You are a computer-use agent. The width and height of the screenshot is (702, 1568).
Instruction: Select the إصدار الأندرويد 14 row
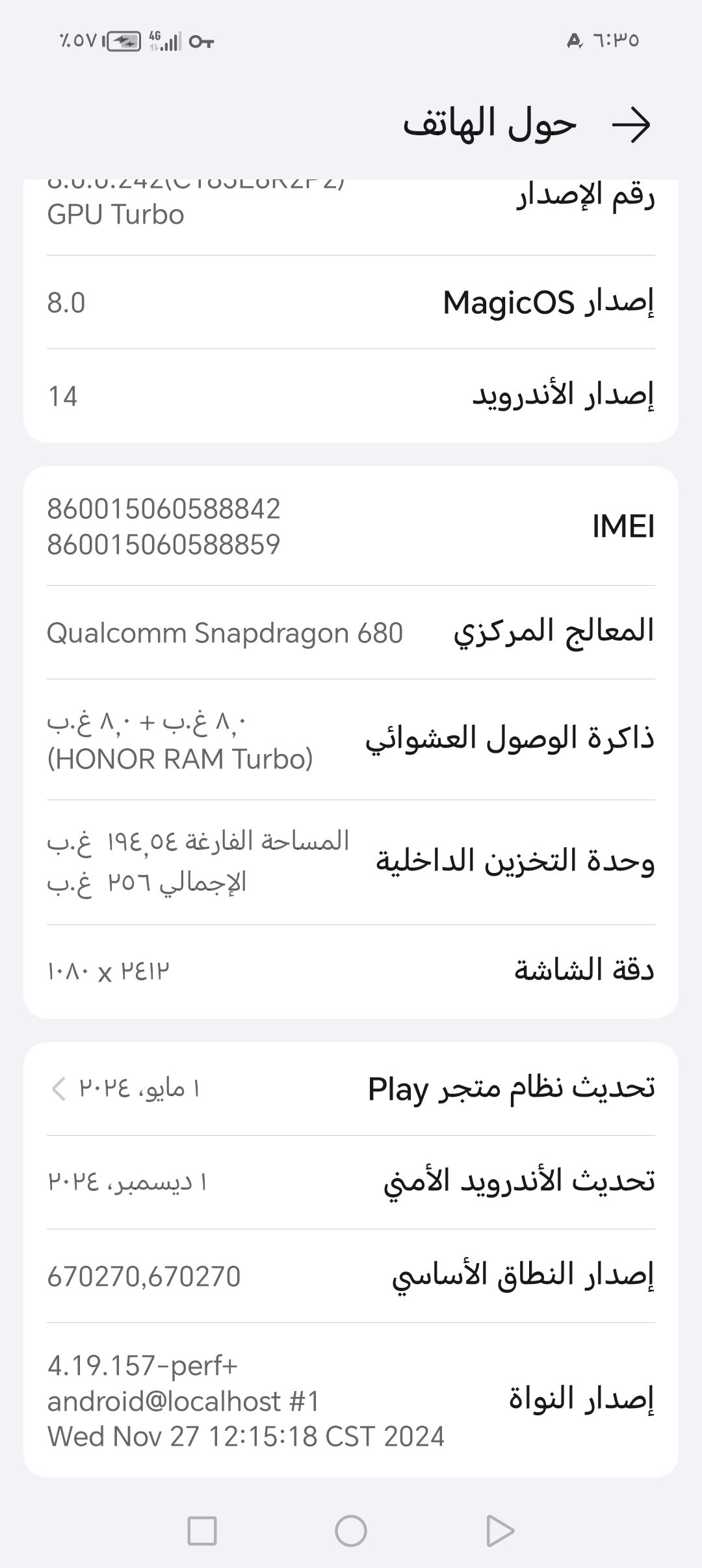(351, 393)
